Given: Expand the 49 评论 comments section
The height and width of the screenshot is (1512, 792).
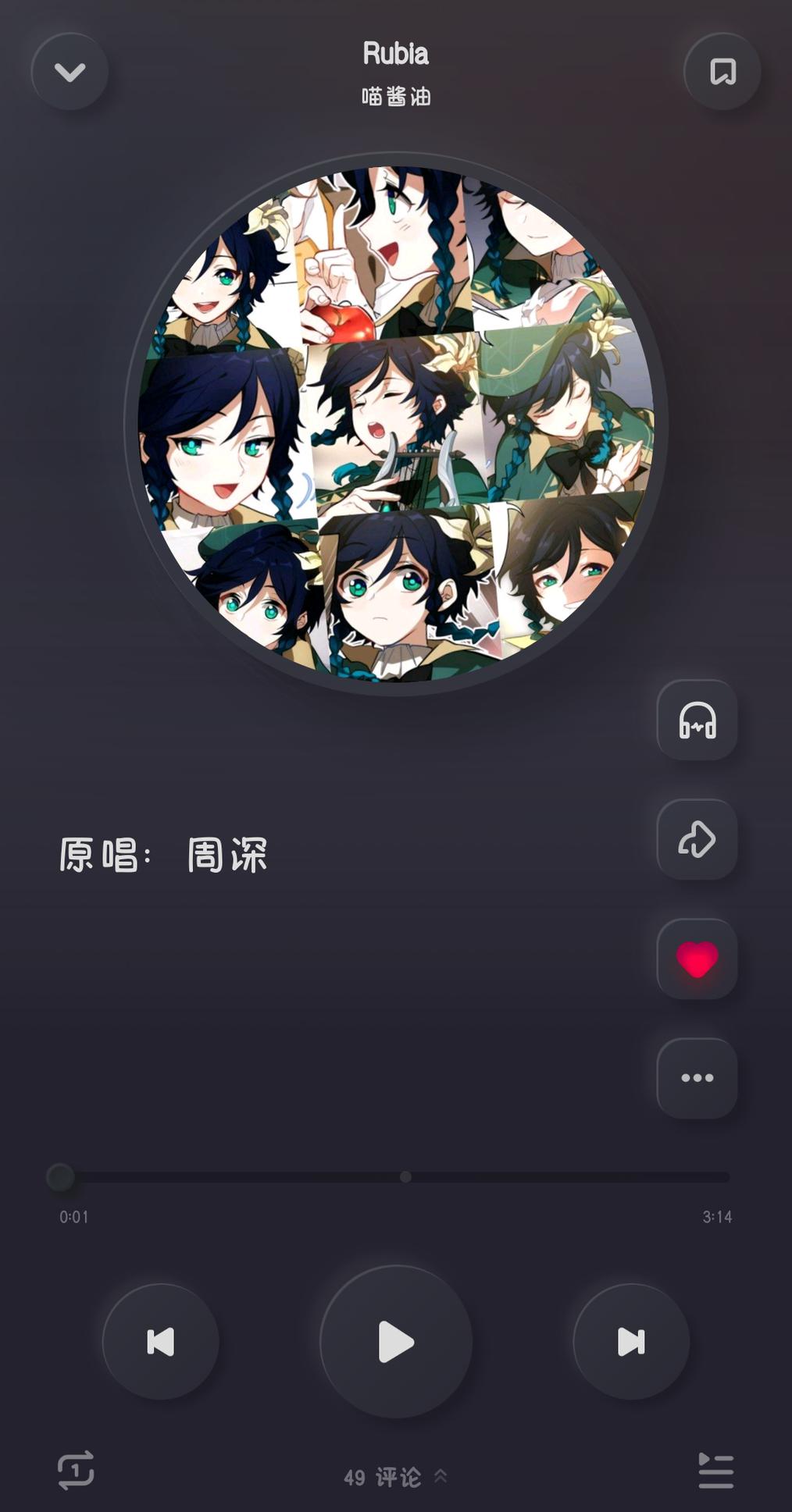Looking at the screenshot, I should [395, 1477].
